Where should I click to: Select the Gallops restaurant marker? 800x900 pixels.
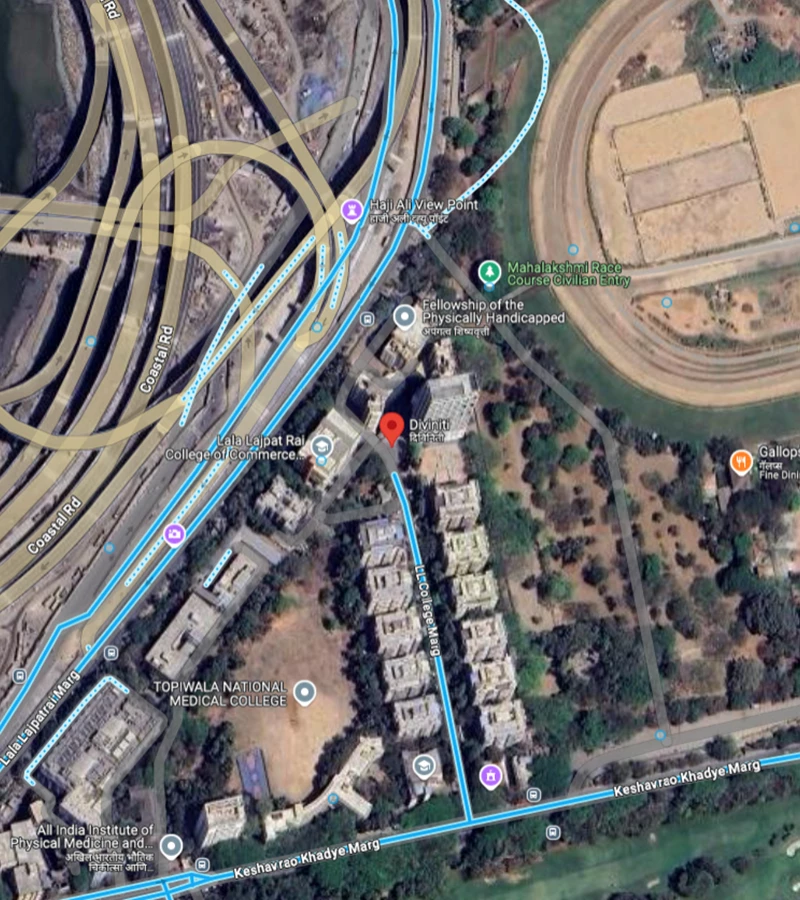pyautogui.click(x=740, y=461)
